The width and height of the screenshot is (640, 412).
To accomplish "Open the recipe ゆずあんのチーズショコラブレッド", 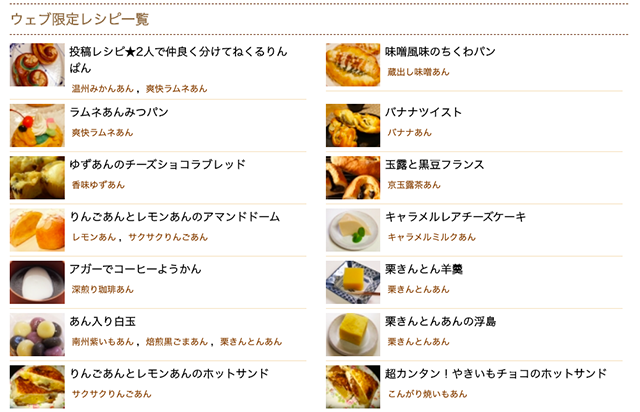I will tap(157, 165).
